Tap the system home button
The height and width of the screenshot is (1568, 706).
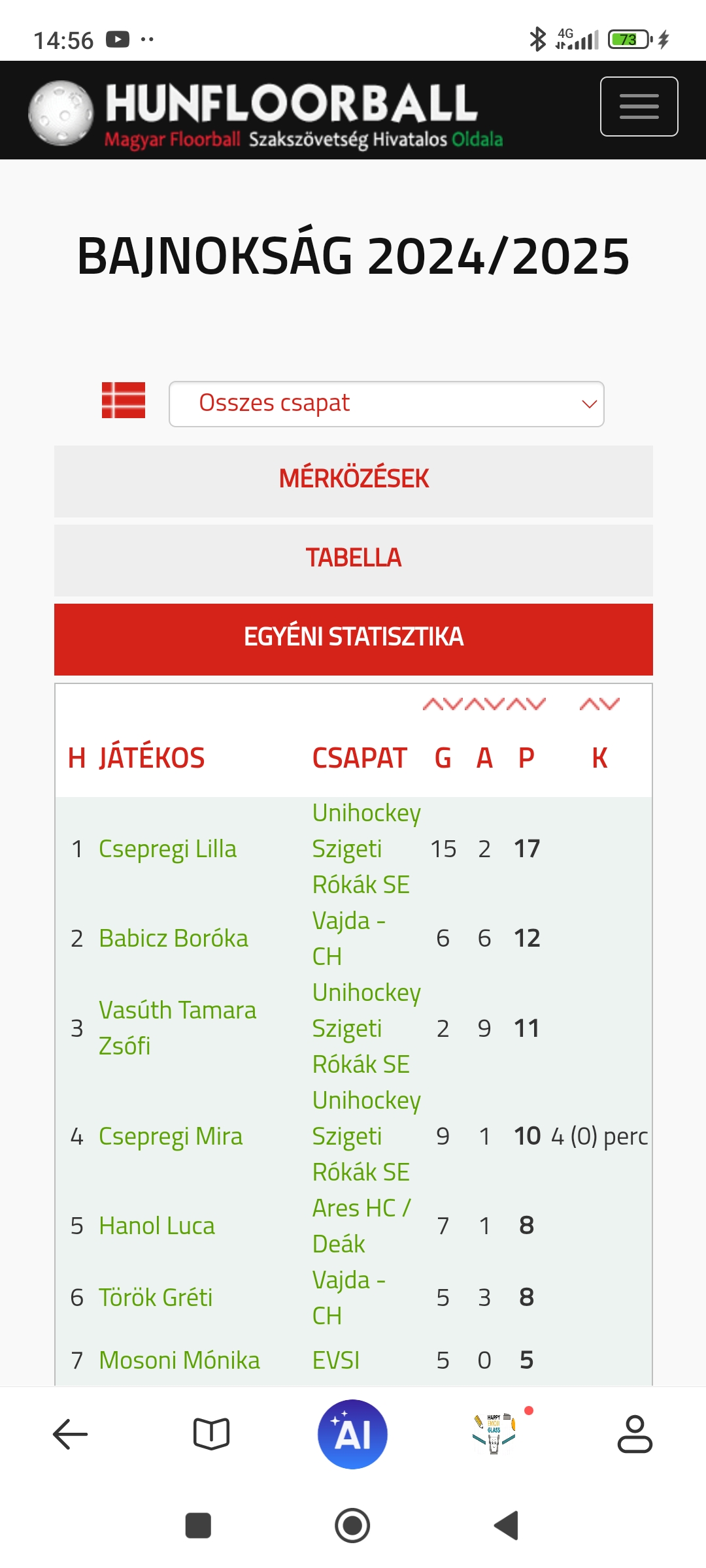click(x=352, y=1526)
